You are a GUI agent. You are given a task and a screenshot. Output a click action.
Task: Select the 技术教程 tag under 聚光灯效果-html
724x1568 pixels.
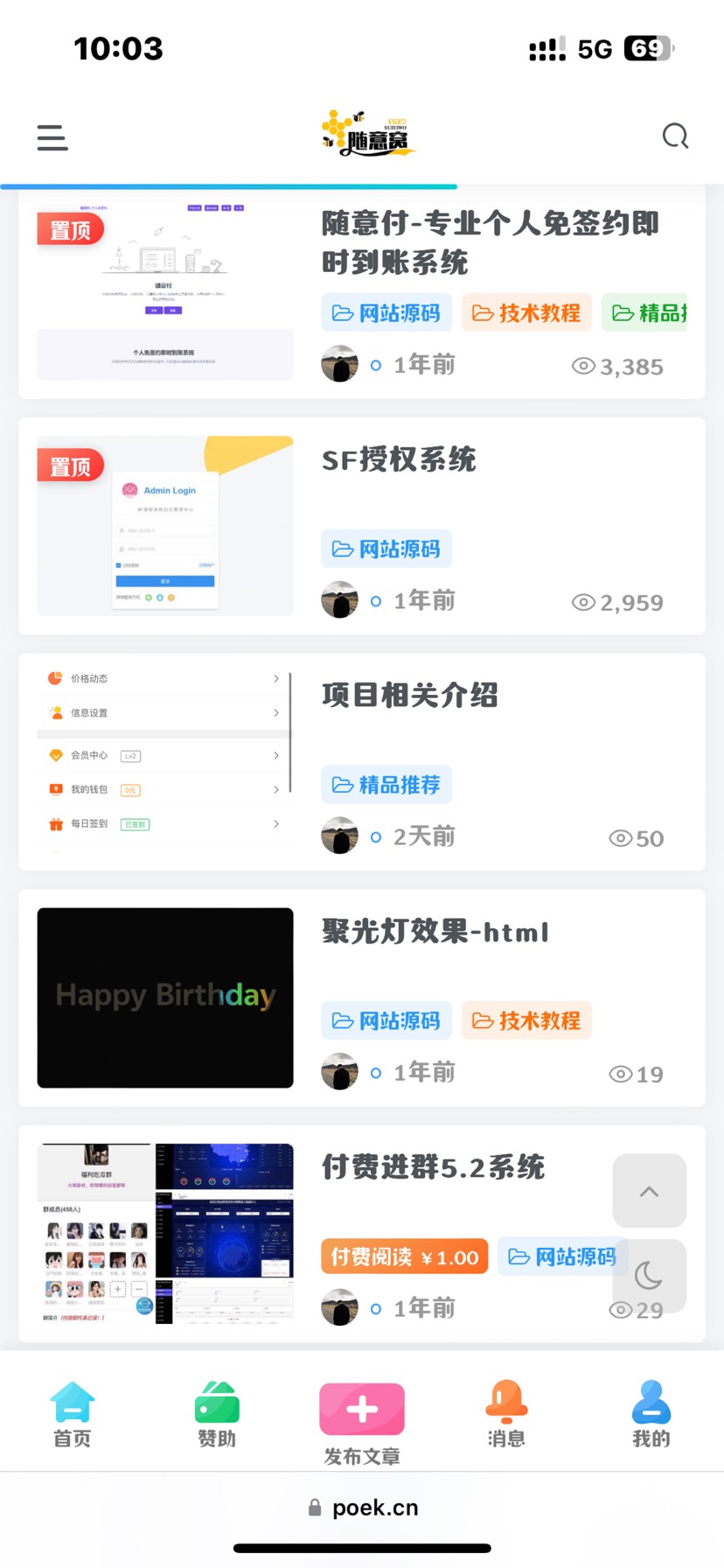click(x=526, y=1020)
